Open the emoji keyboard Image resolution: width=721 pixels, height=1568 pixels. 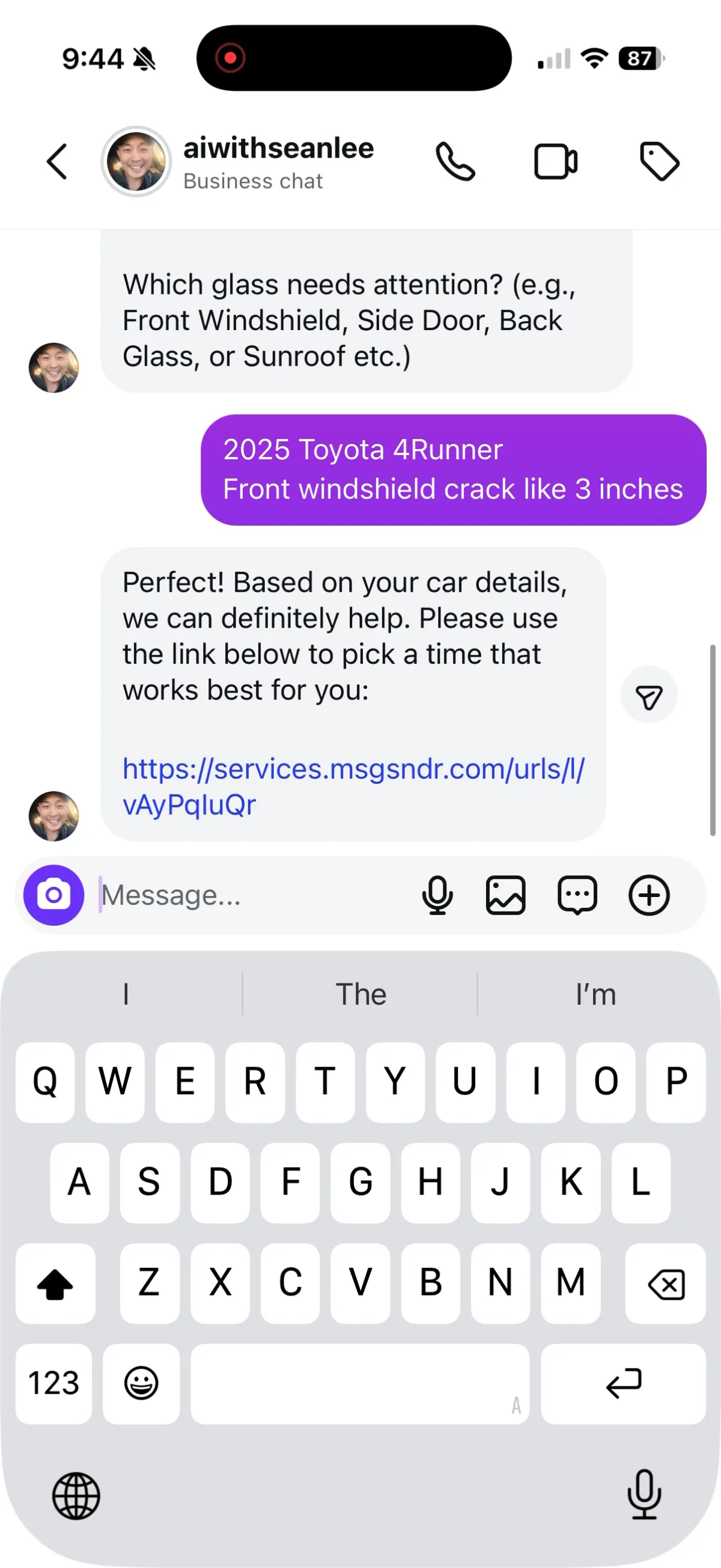tap(141, 1383)
